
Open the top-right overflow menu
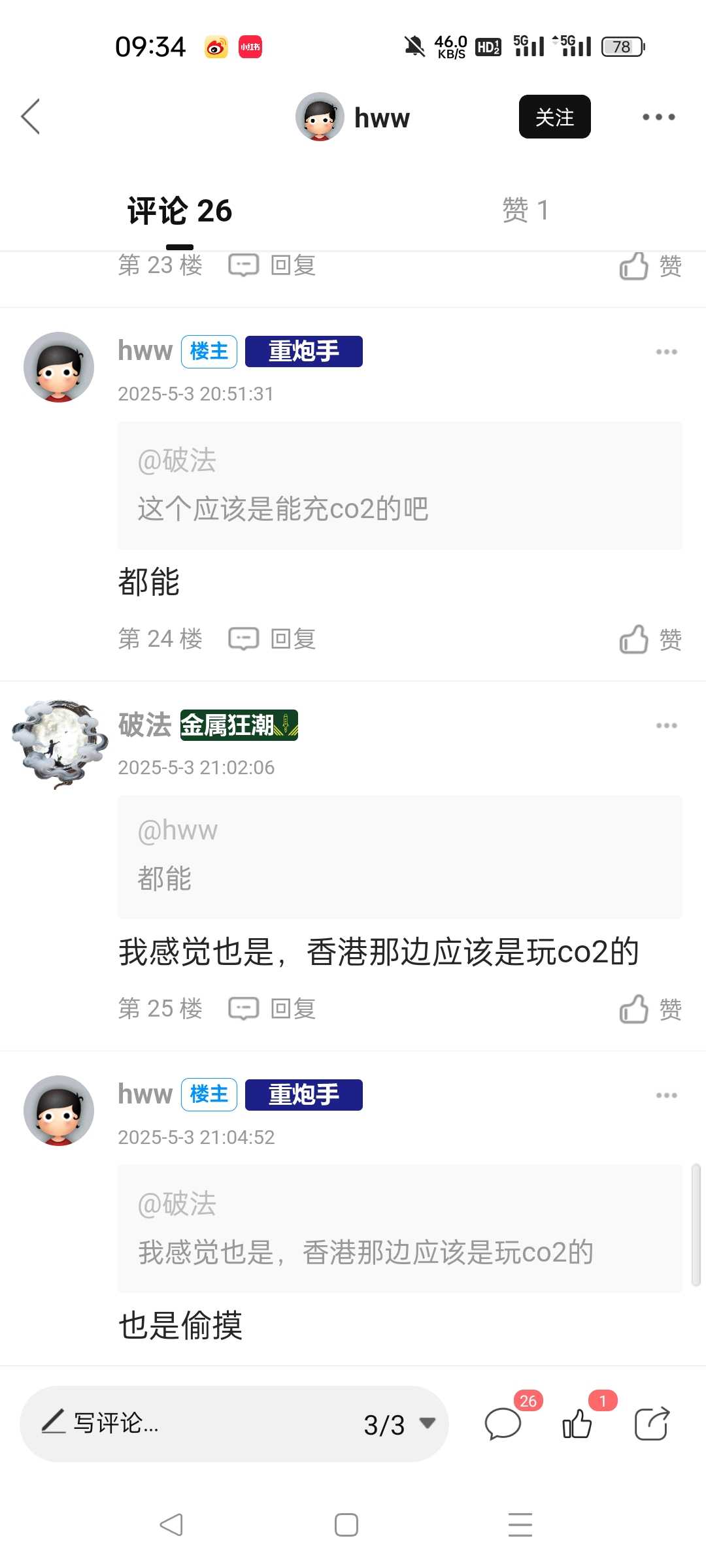tap(658, 117)
